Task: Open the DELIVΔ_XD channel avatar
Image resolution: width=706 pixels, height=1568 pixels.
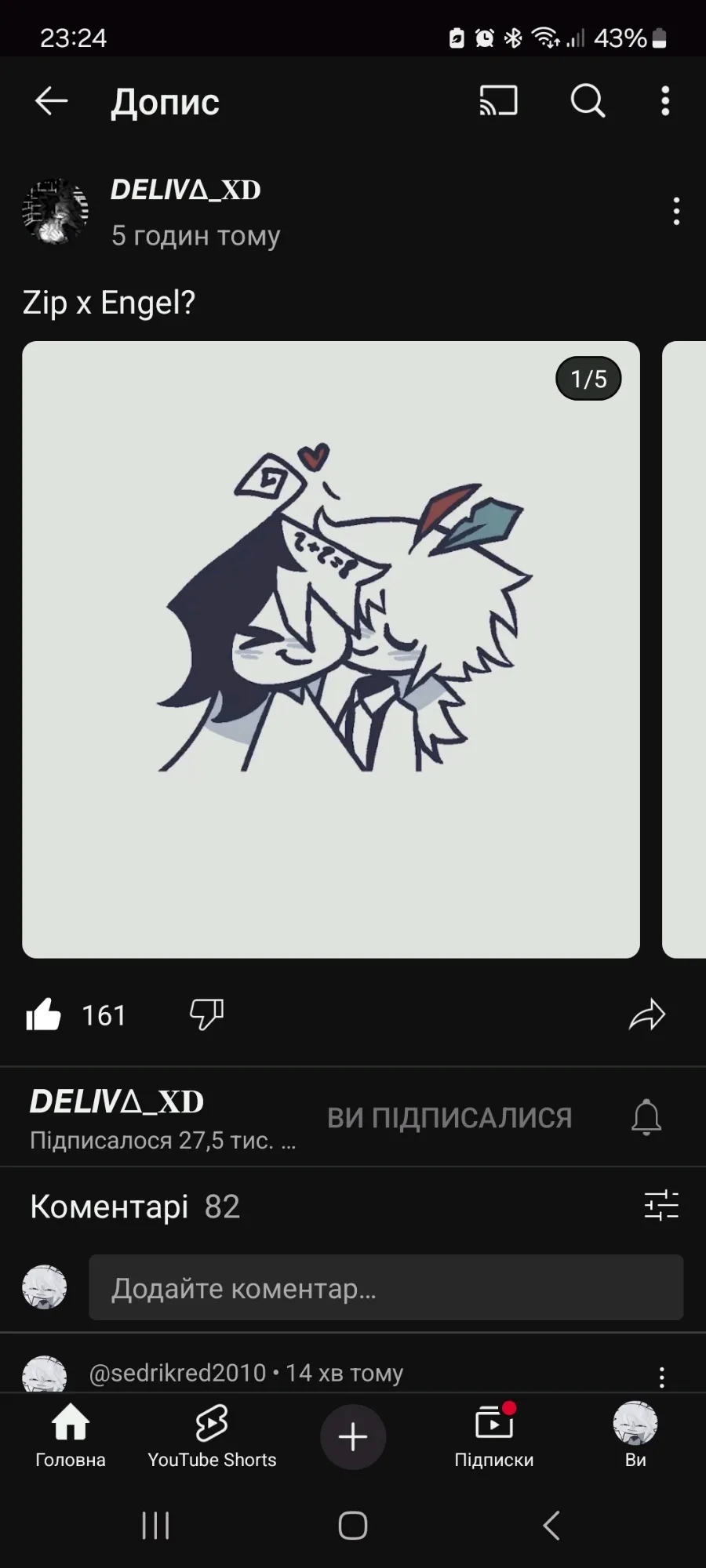Action: (55, 212)
